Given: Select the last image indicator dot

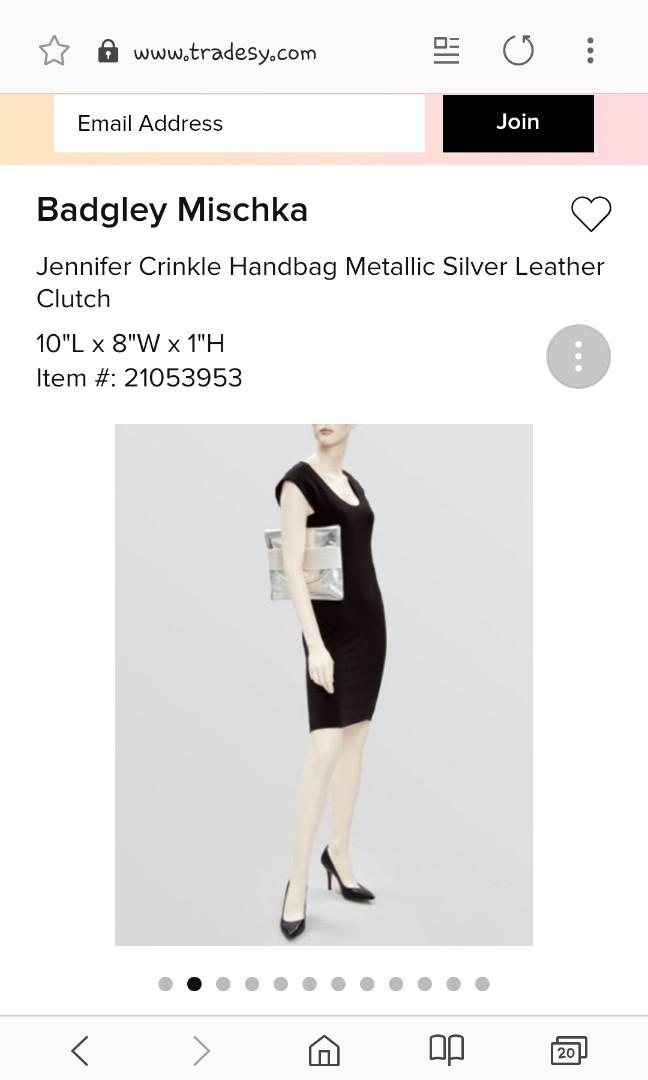Looking at the screenshot, I should (482, 984).
